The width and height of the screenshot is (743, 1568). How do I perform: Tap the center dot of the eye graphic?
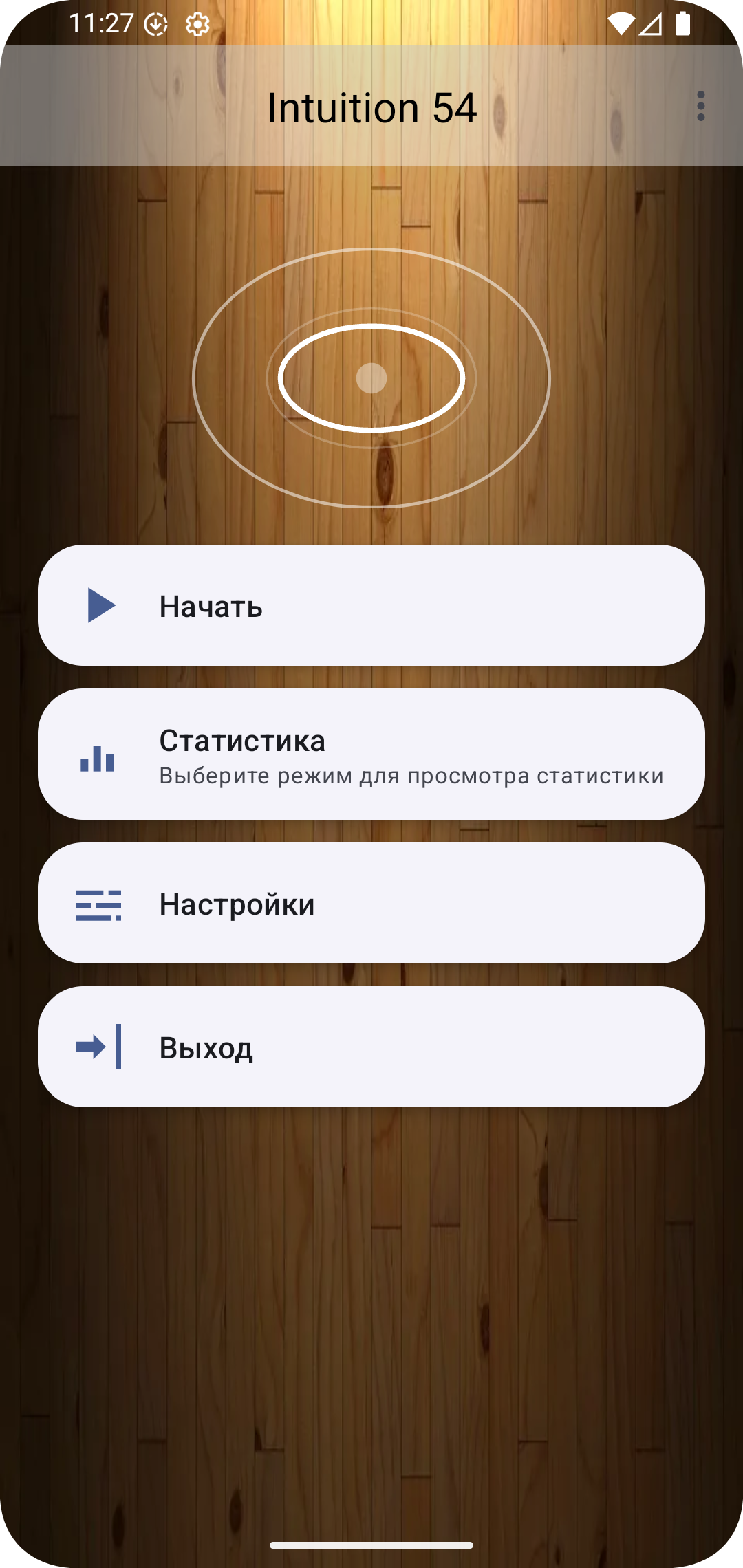371,378
